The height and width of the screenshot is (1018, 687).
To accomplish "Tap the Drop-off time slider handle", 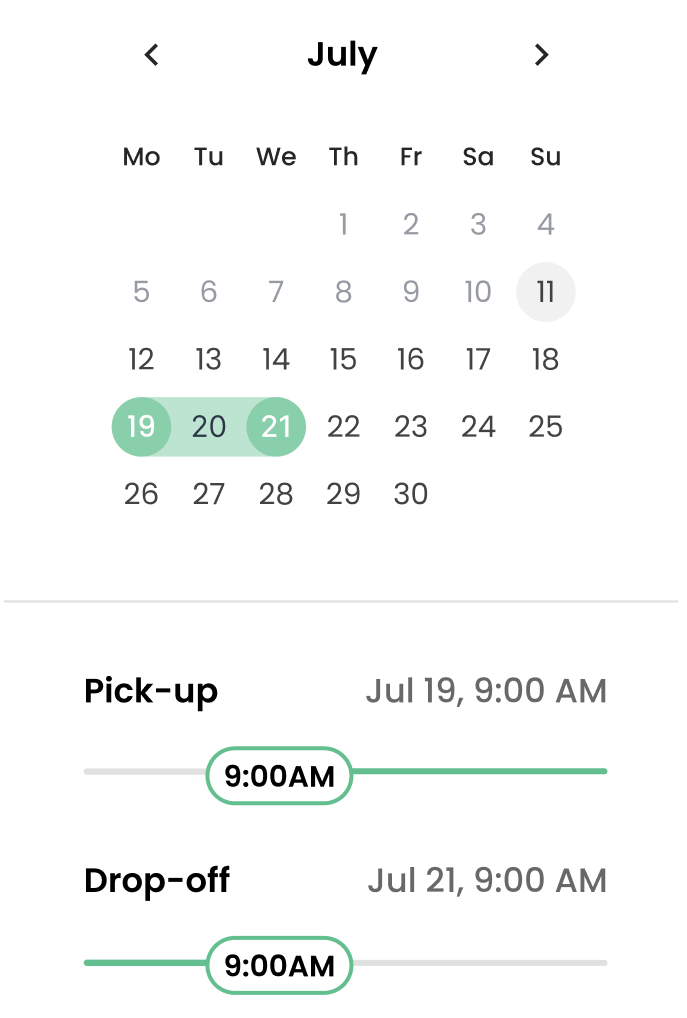I will (279, 965).
